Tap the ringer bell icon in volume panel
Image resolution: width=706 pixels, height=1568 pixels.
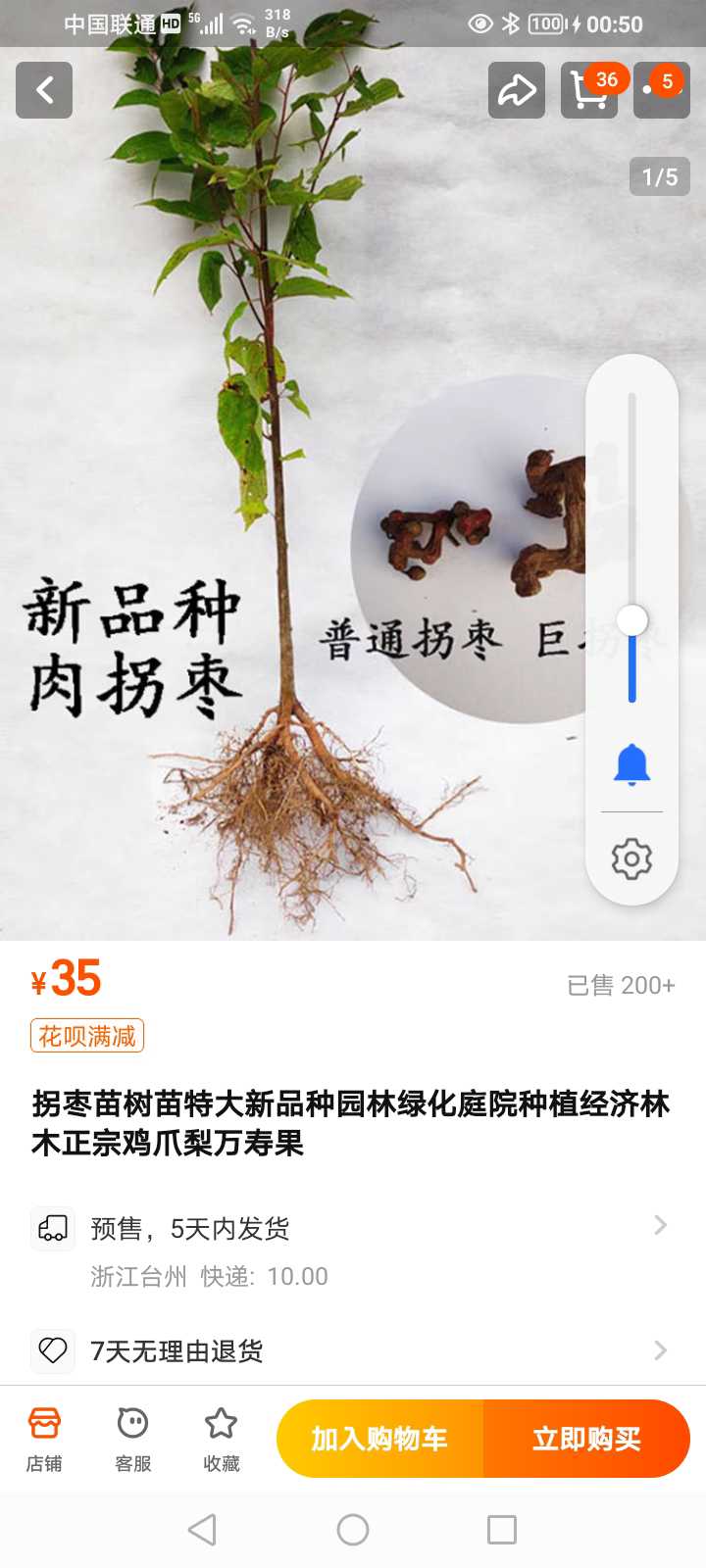(x=631, y=765)
